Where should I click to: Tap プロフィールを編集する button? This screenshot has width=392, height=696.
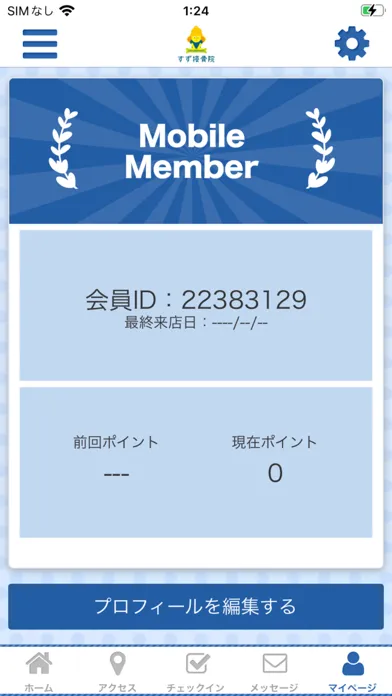[196, 606]
